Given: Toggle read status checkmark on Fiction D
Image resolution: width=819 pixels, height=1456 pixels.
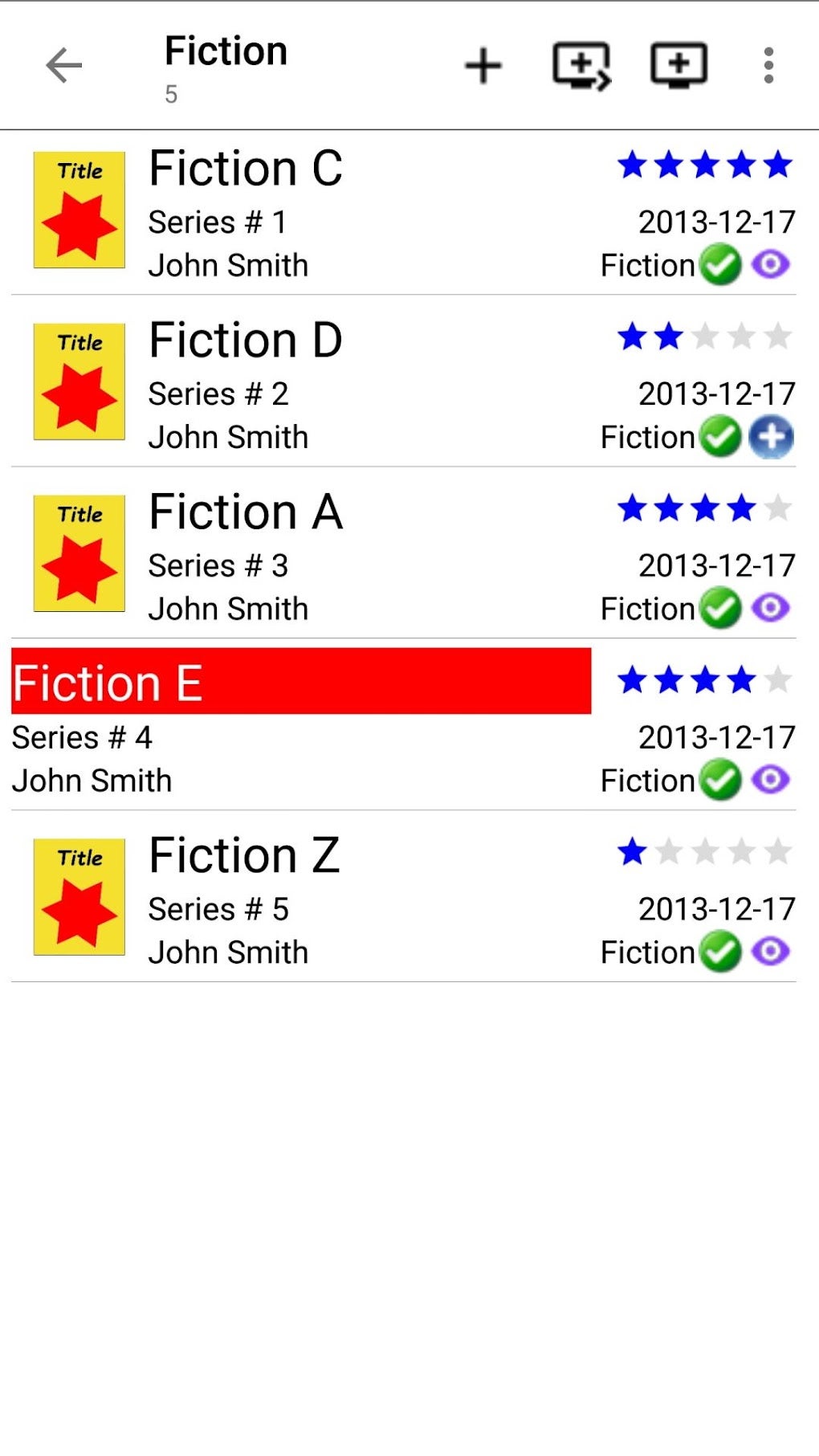Looking at the screenshot, I should click(720, 438).
